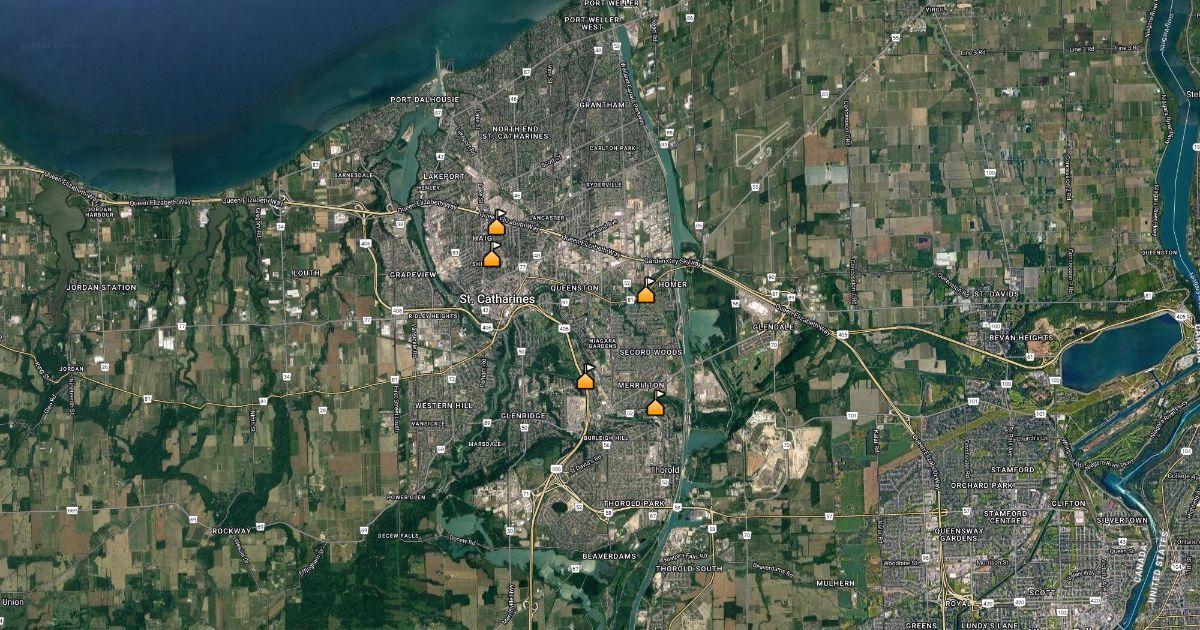Select house marker on Highway 406 above Glenridge

pyautogui.click(x=586, y=380)
